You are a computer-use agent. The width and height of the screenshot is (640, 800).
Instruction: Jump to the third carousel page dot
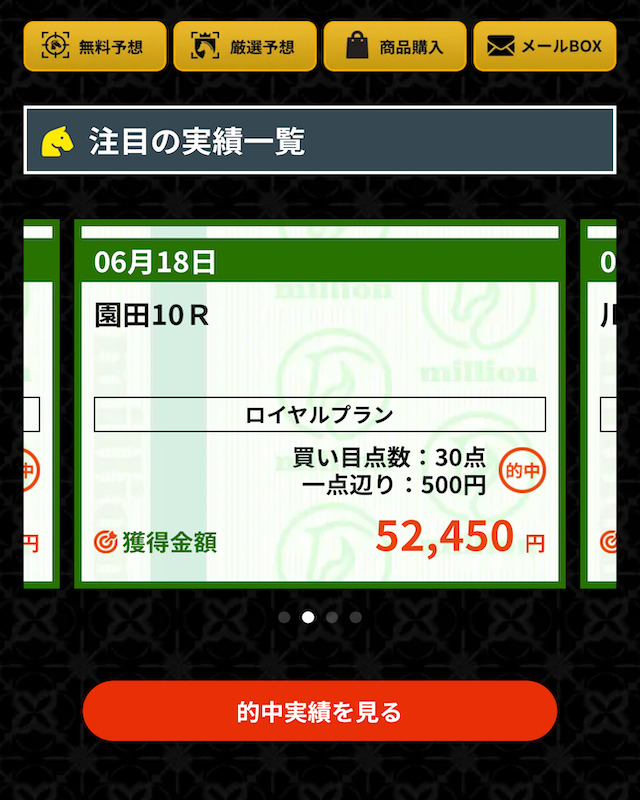pyautogui.click(x=332, y=617)
